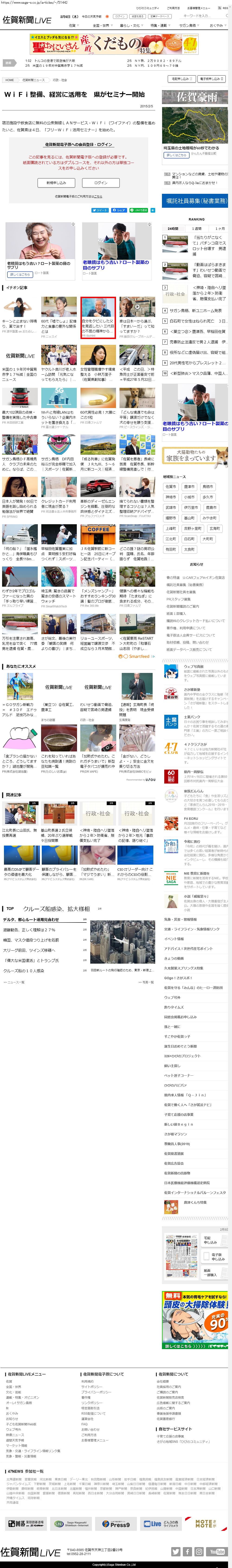
Task: Open the 佐賀豪雨 banner
Action: (x=195, y=97)
